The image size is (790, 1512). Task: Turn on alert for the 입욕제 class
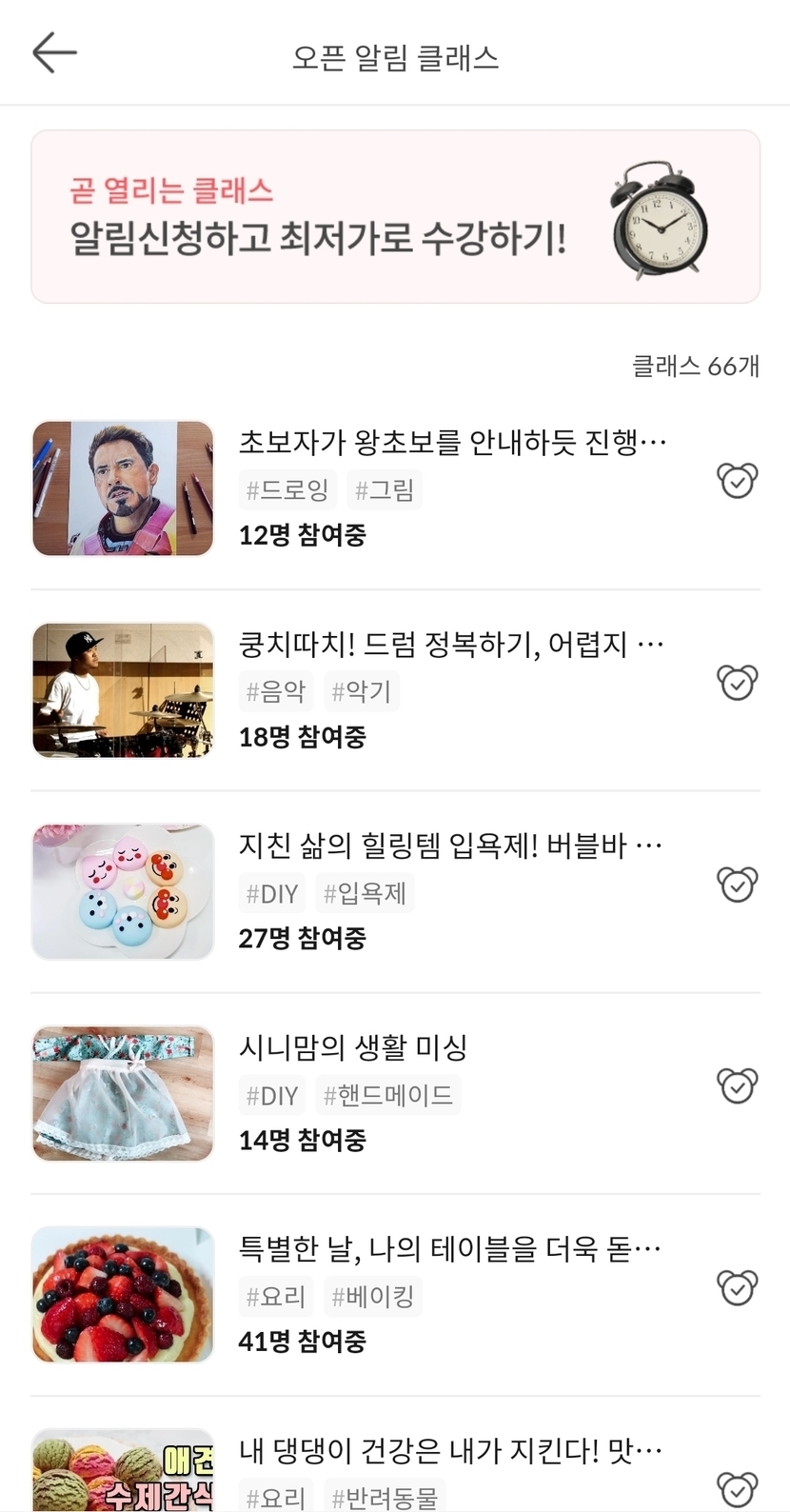737,885
